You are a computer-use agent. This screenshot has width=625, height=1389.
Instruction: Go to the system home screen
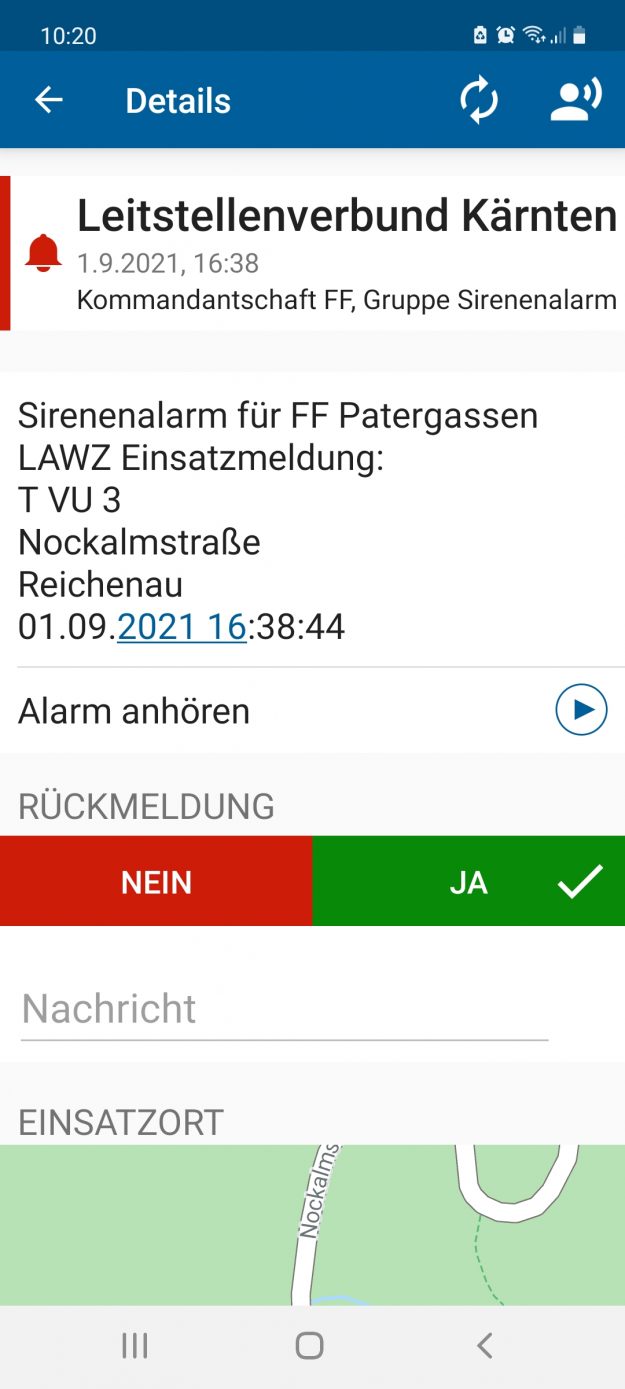click(310, 1346)
